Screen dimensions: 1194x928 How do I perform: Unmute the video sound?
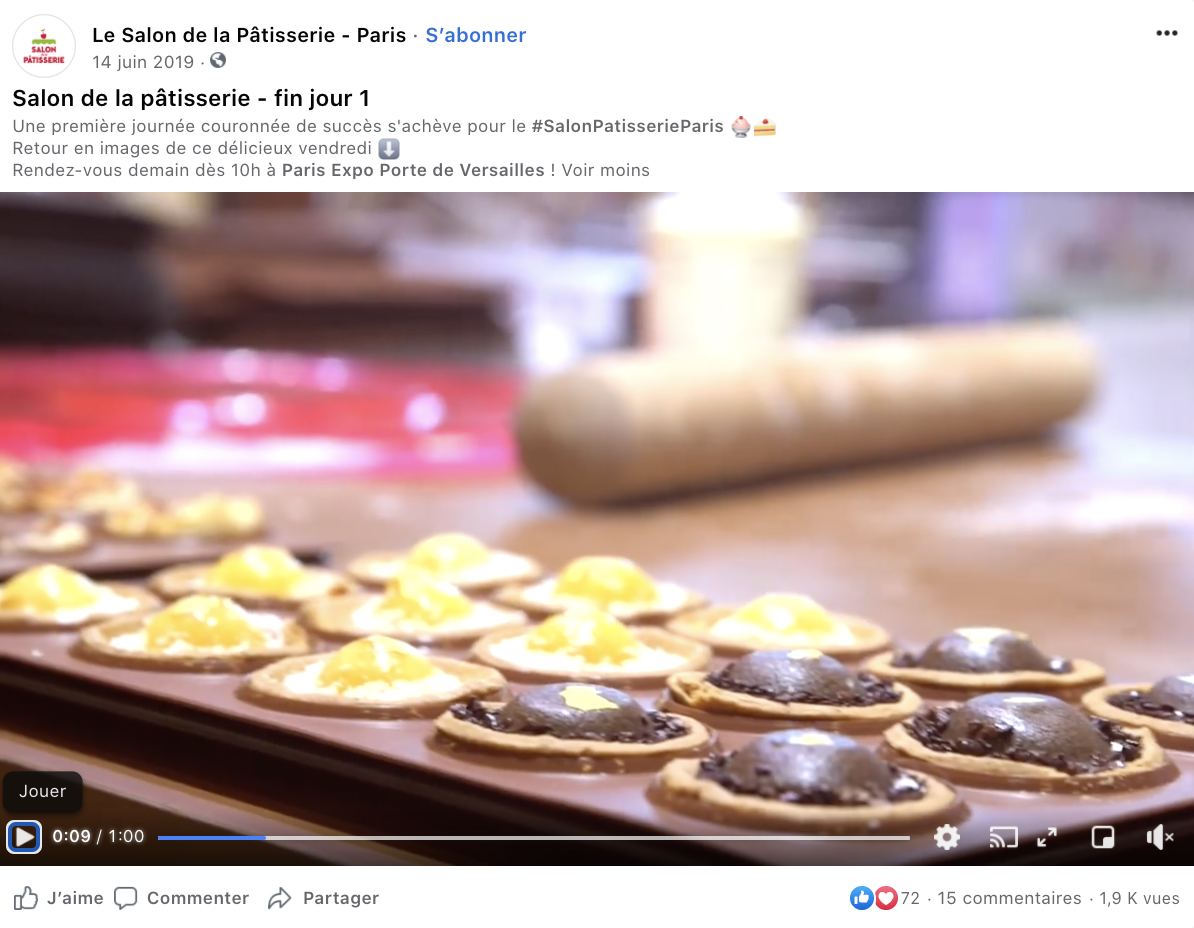click(x=1159, y=837)
